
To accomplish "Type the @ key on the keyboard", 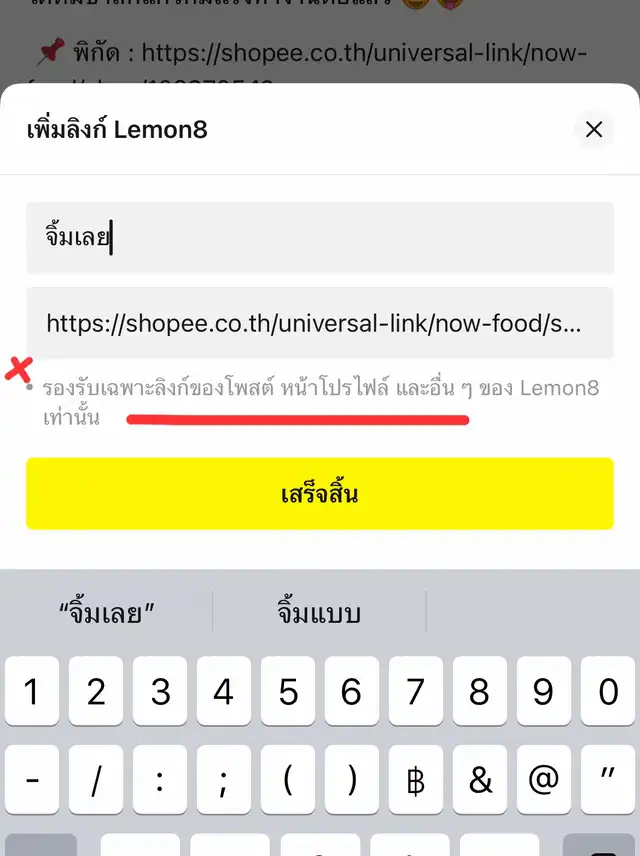I will click(544, 779).
